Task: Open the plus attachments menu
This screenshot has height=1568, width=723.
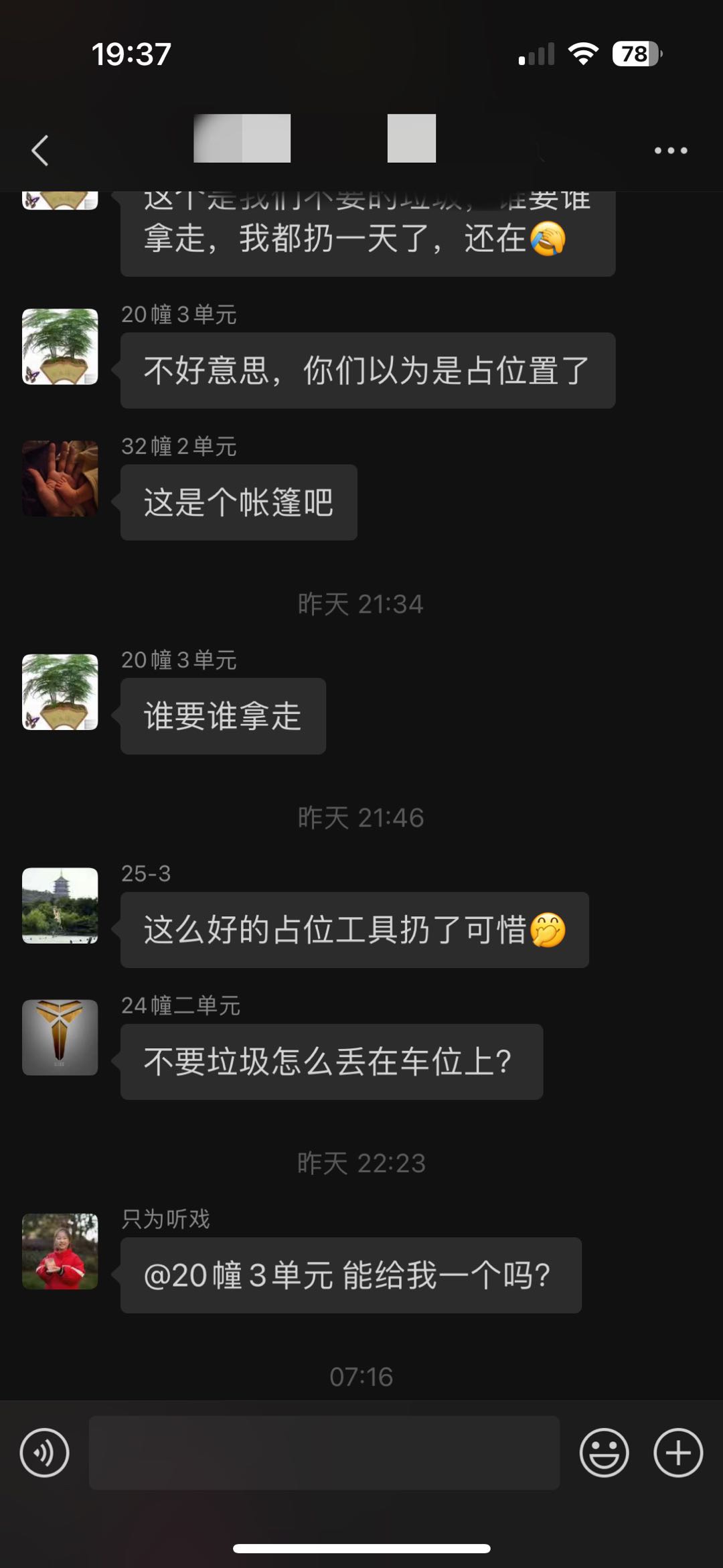Action: coord(677,1453)
